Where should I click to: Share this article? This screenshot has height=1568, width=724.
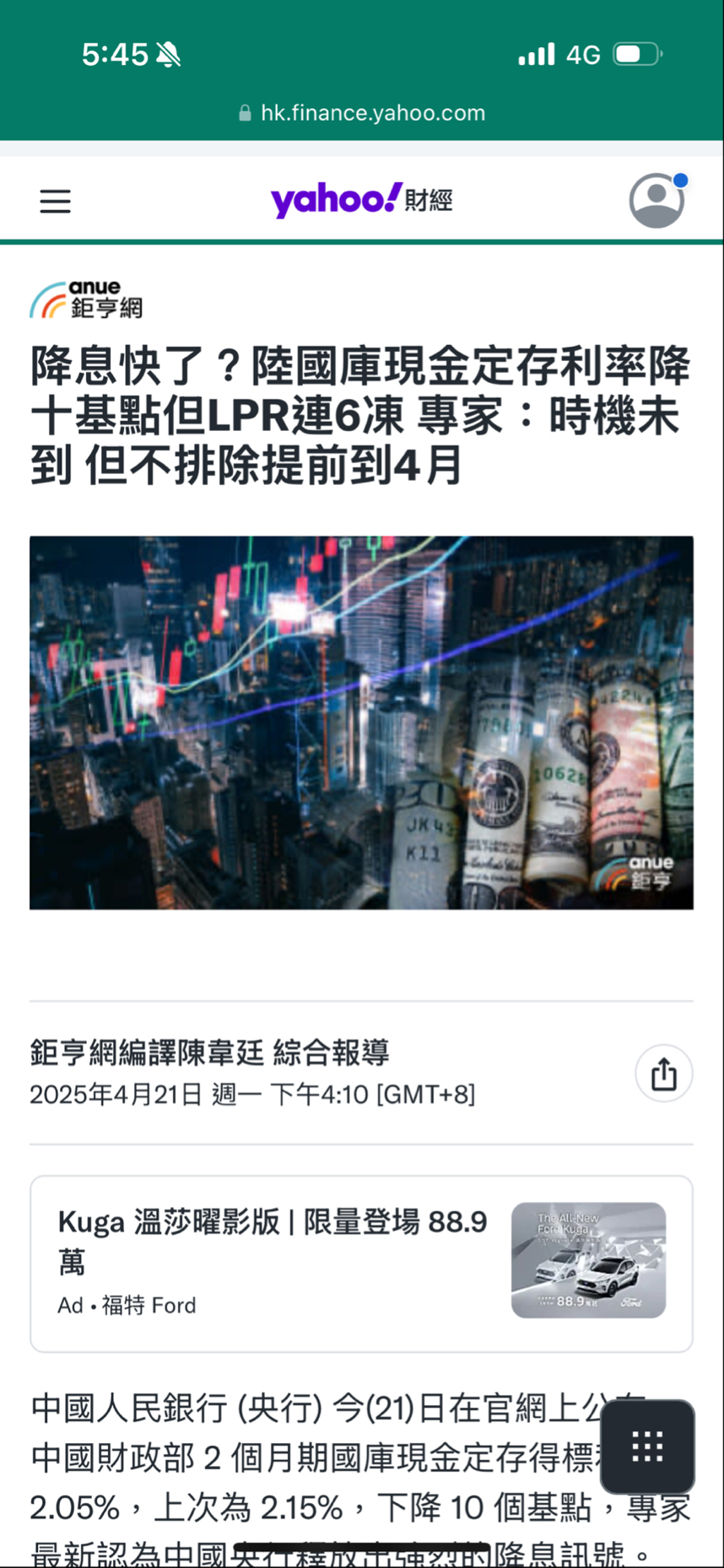663,1074
